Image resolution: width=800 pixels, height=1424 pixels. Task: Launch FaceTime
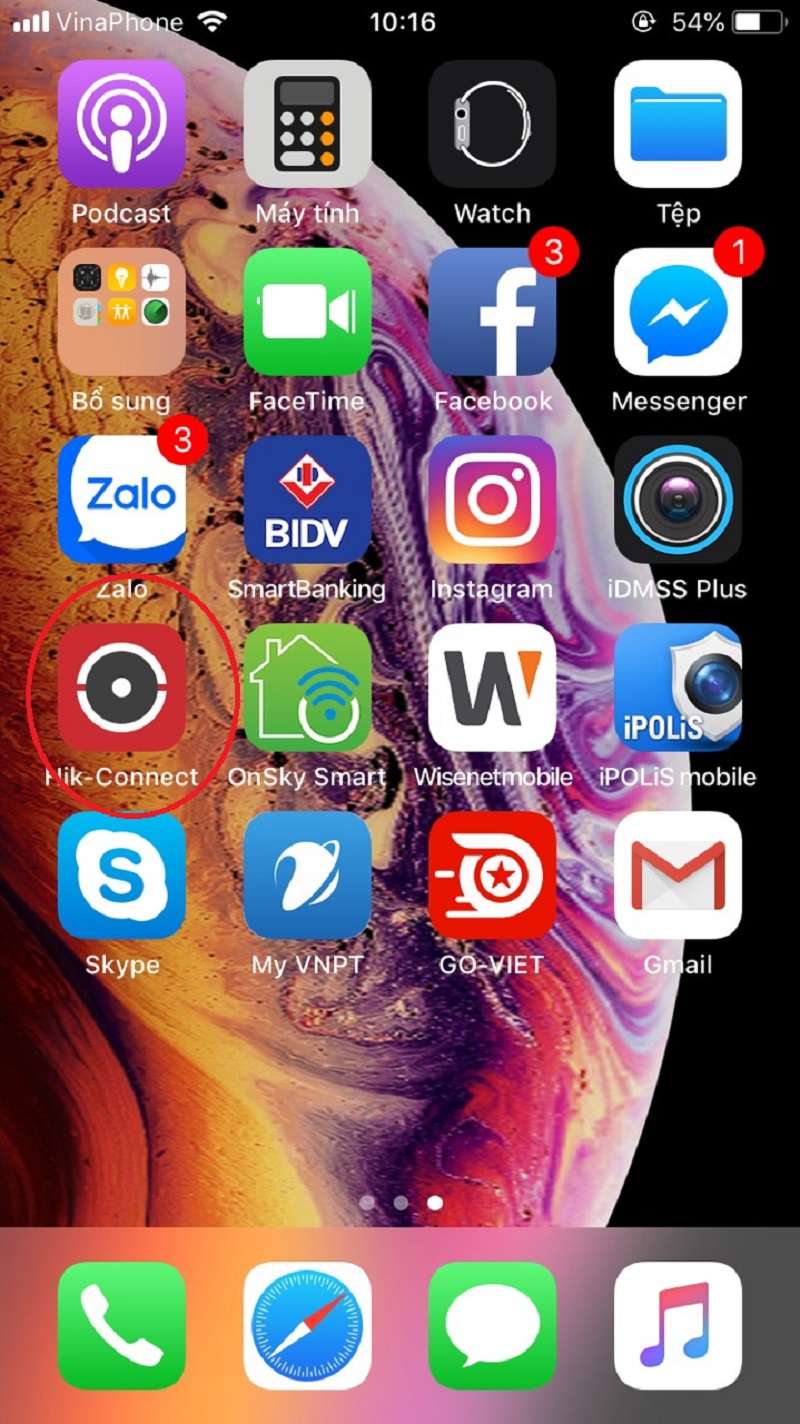coord(307,312)
